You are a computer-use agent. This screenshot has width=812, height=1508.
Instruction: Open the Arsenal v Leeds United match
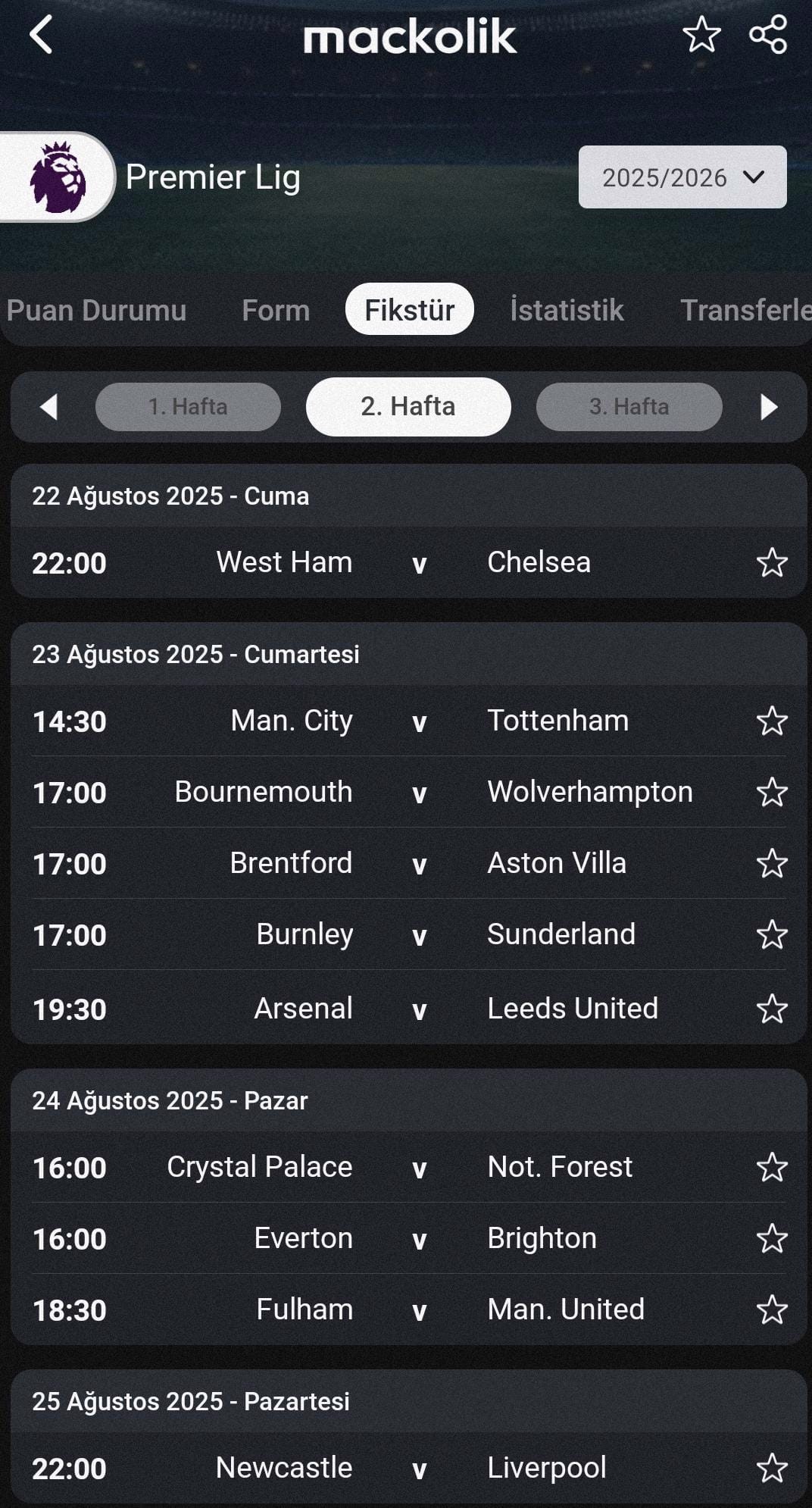pyautogui.click(x=409, y=1009)
